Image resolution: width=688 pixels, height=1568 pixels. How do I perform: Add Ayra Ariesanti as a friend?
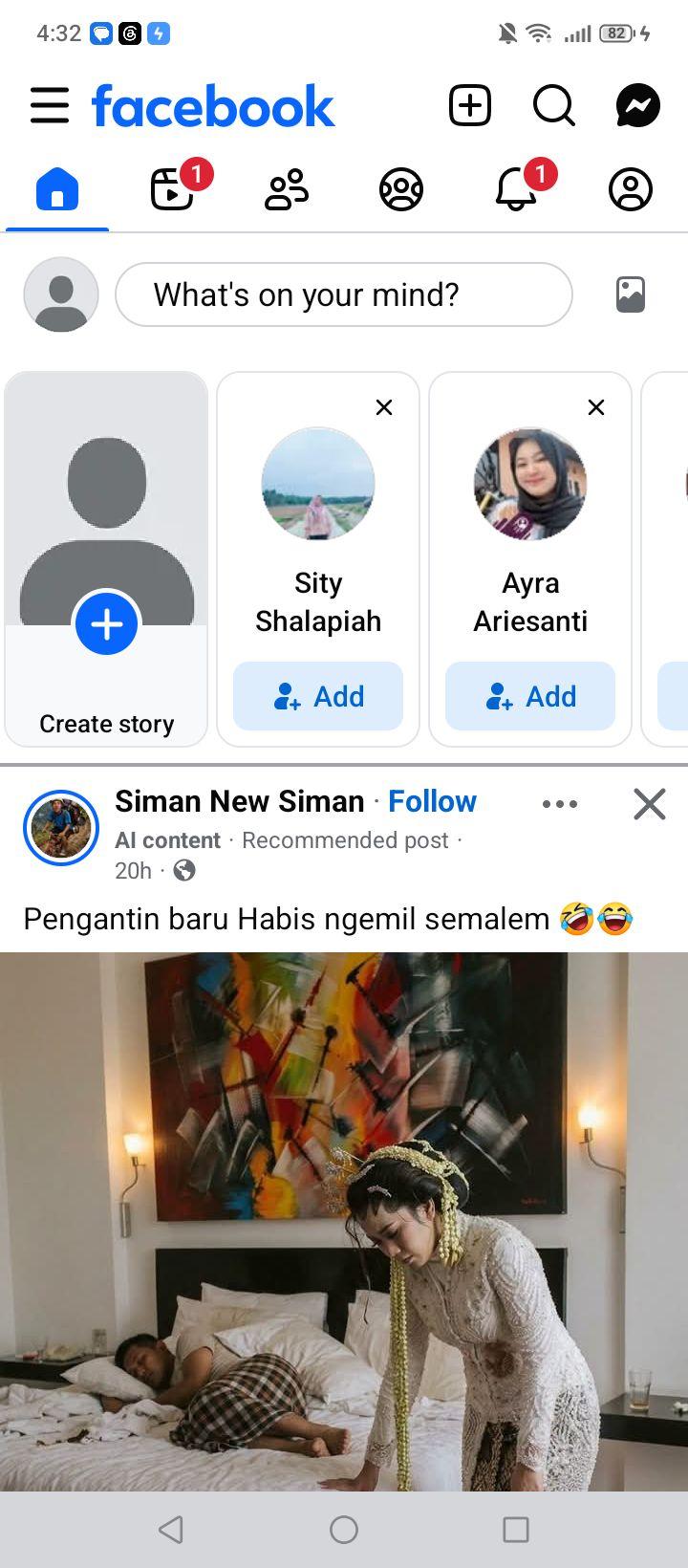(530, 696)
